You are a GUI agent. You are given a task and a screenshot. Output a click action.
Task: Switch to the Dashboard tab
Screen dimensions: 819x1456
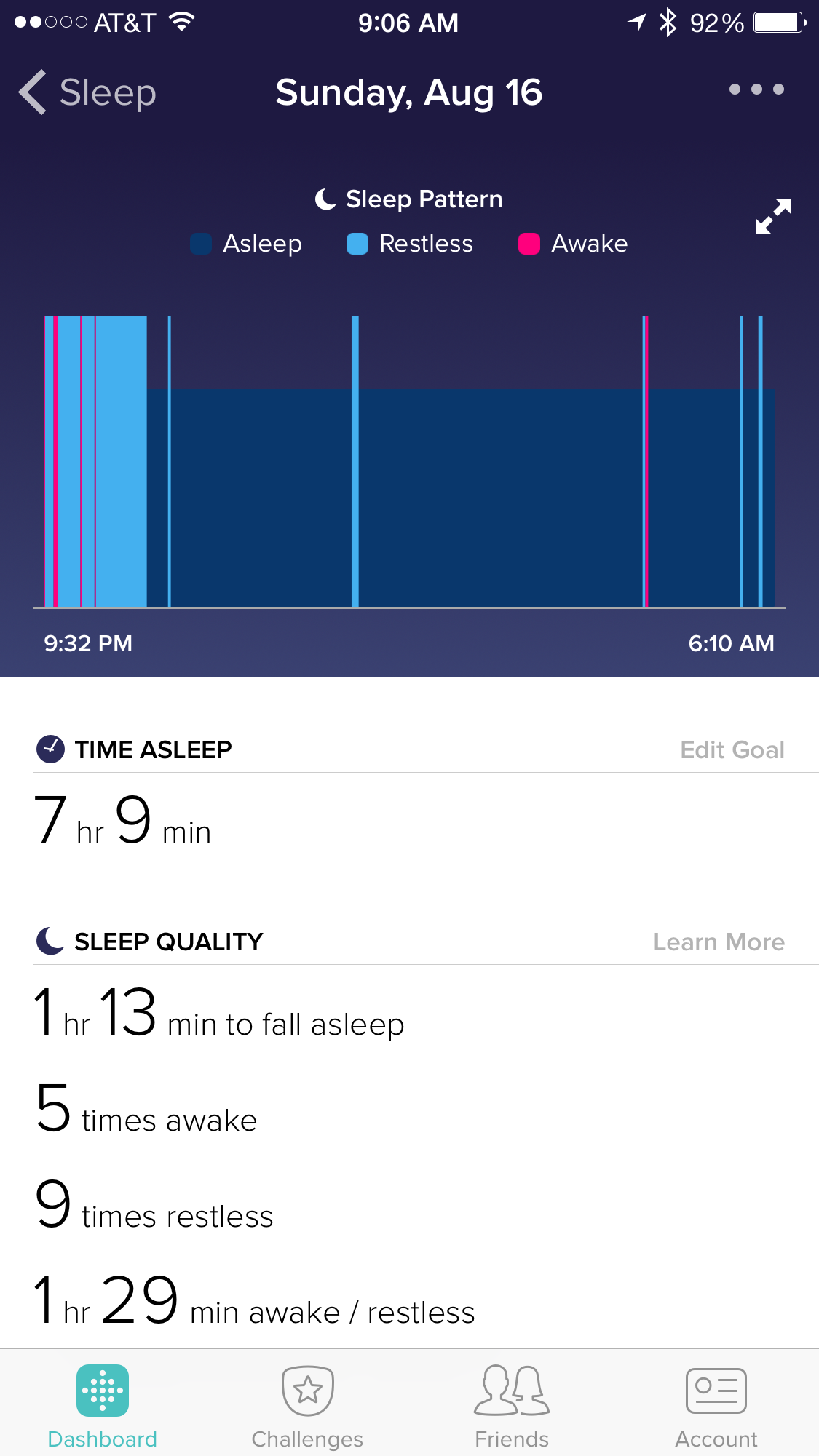coord(103,1407)
